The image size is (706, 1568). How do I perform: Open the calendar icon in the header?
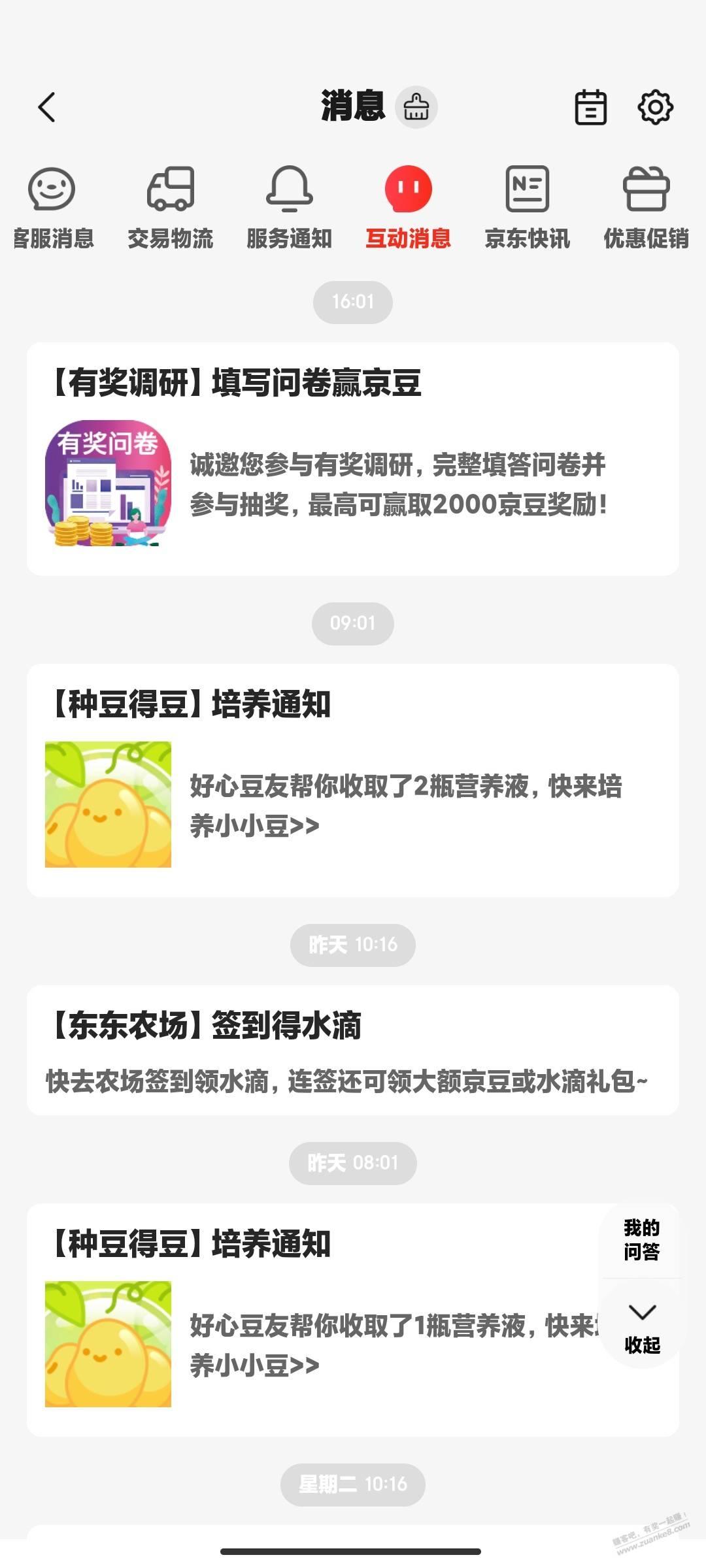coord(590,107)
